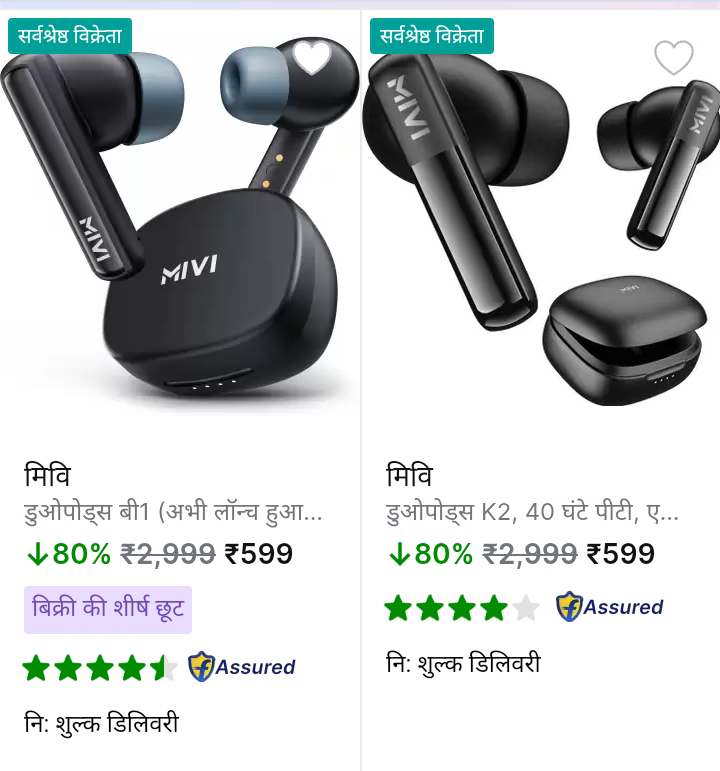Open the Mivi DuoPods B1 product card
This screenshot has width=720, height=771.
coord(172,512)
